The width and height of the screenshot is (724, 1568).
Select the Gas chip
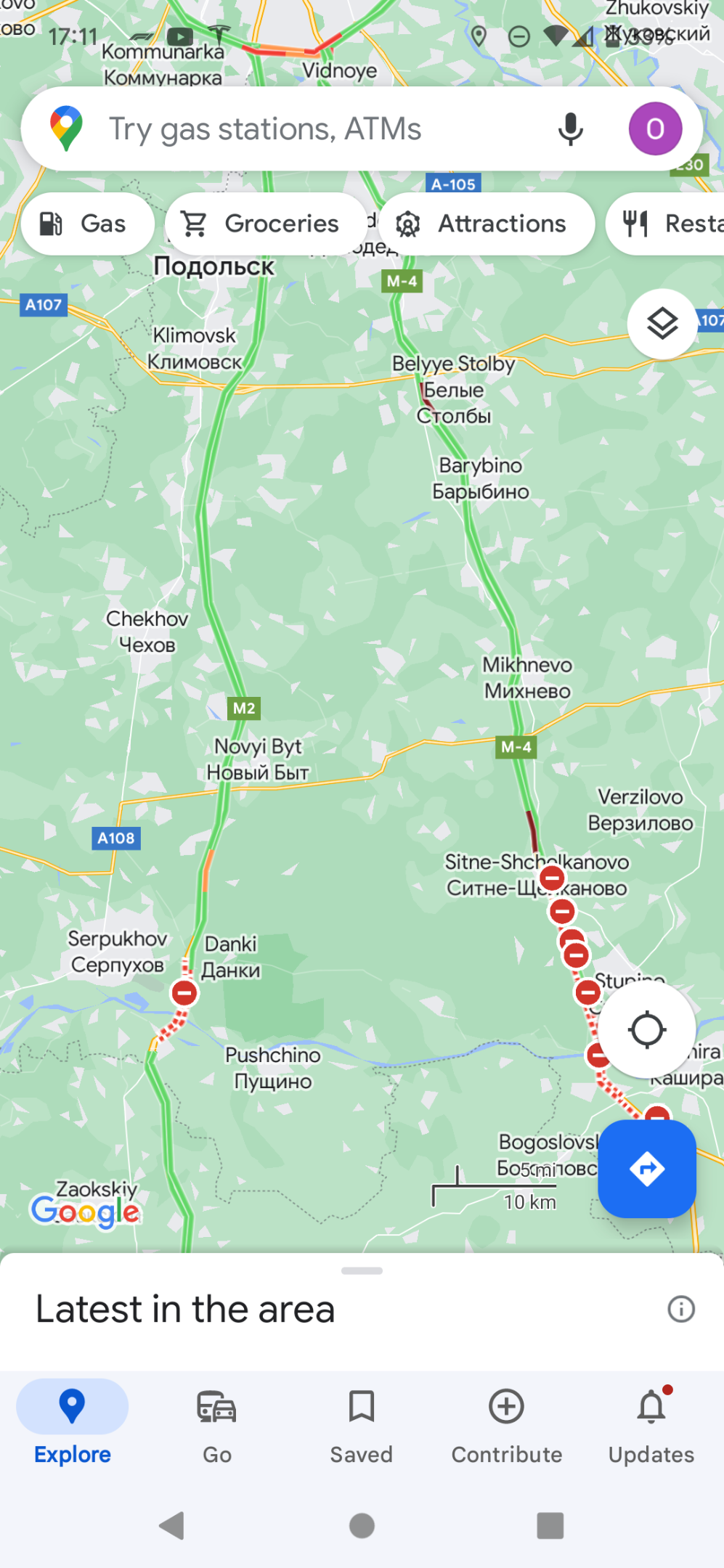[x=87, y=224]
